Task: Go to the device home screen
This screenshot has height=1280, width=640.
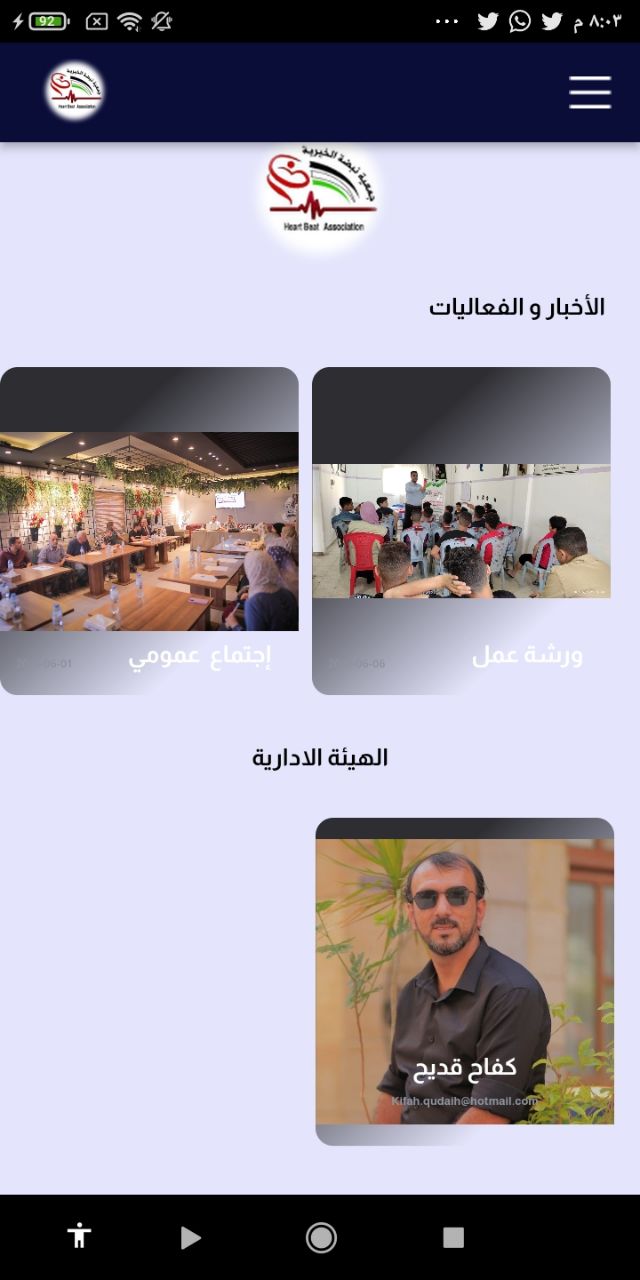Action: (x=321, y=1238)
